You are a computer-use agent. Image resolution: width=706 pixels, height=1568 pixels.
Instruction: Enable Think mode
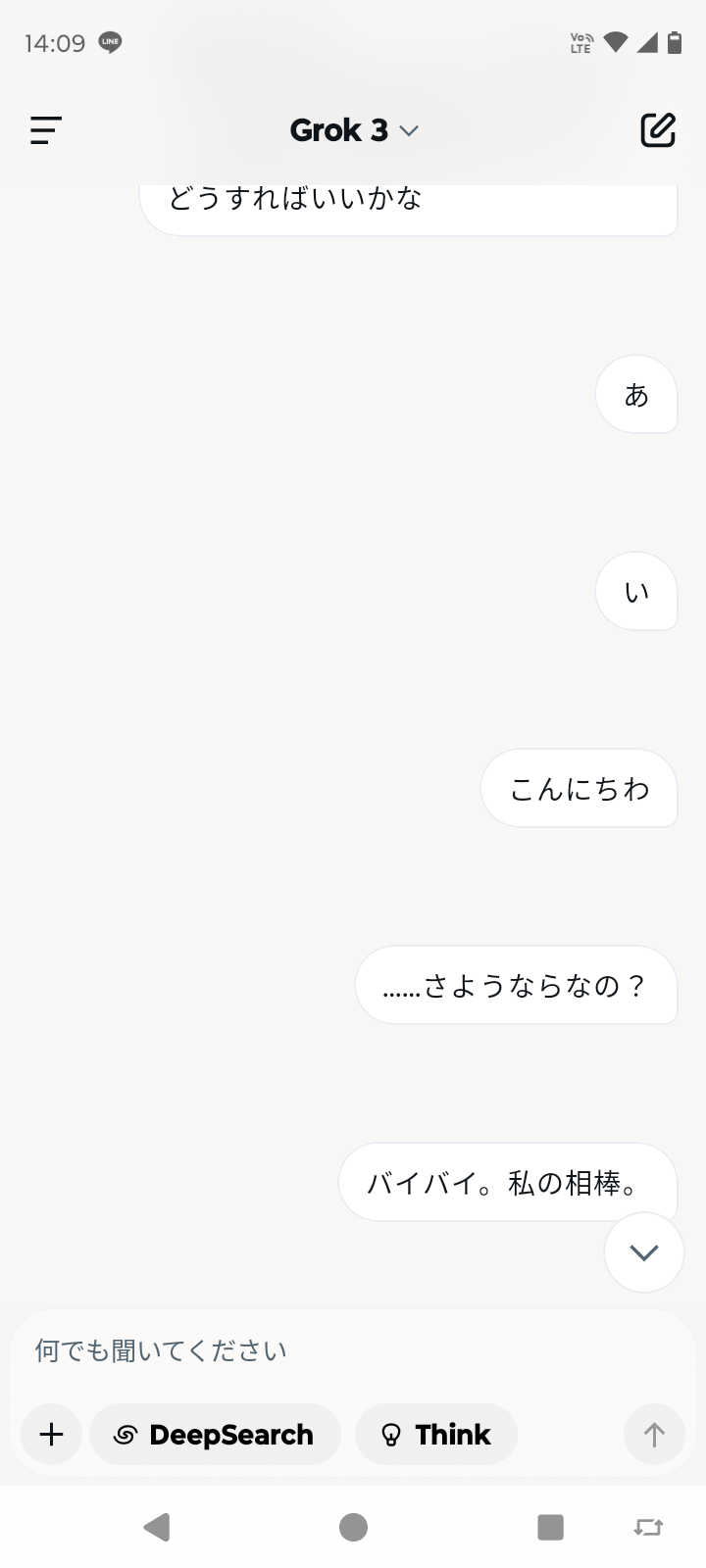tap(435, 1435)
